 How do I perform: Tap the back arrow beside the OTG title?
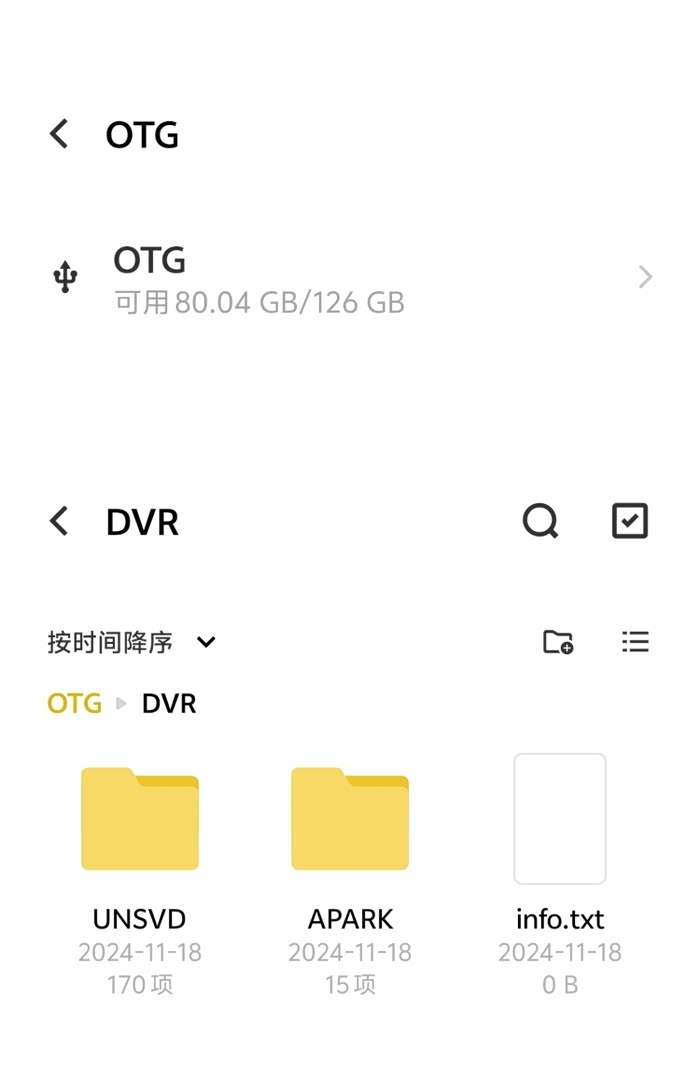tap(59, 134)
